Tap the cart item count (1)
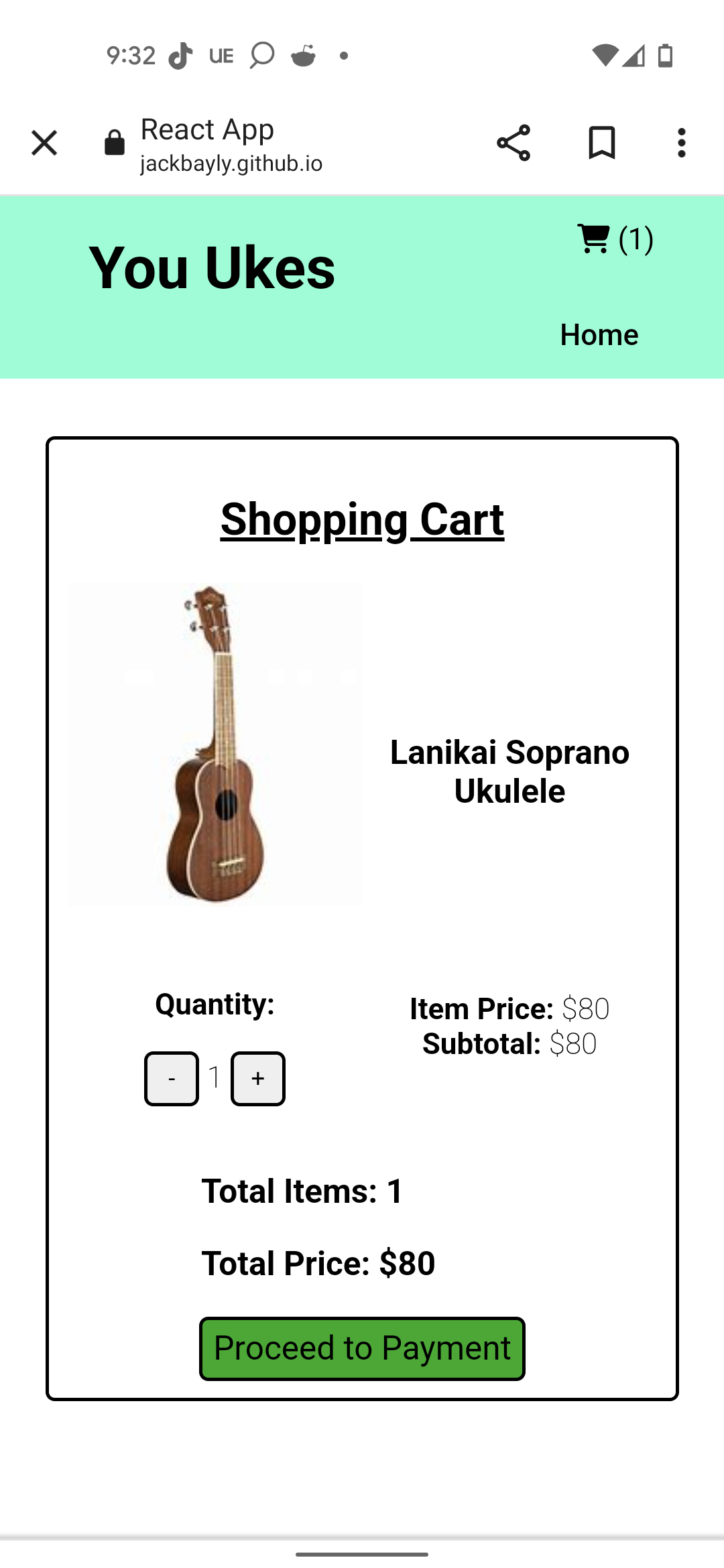Screen dimensions: 724x1568 pos(636,241)
